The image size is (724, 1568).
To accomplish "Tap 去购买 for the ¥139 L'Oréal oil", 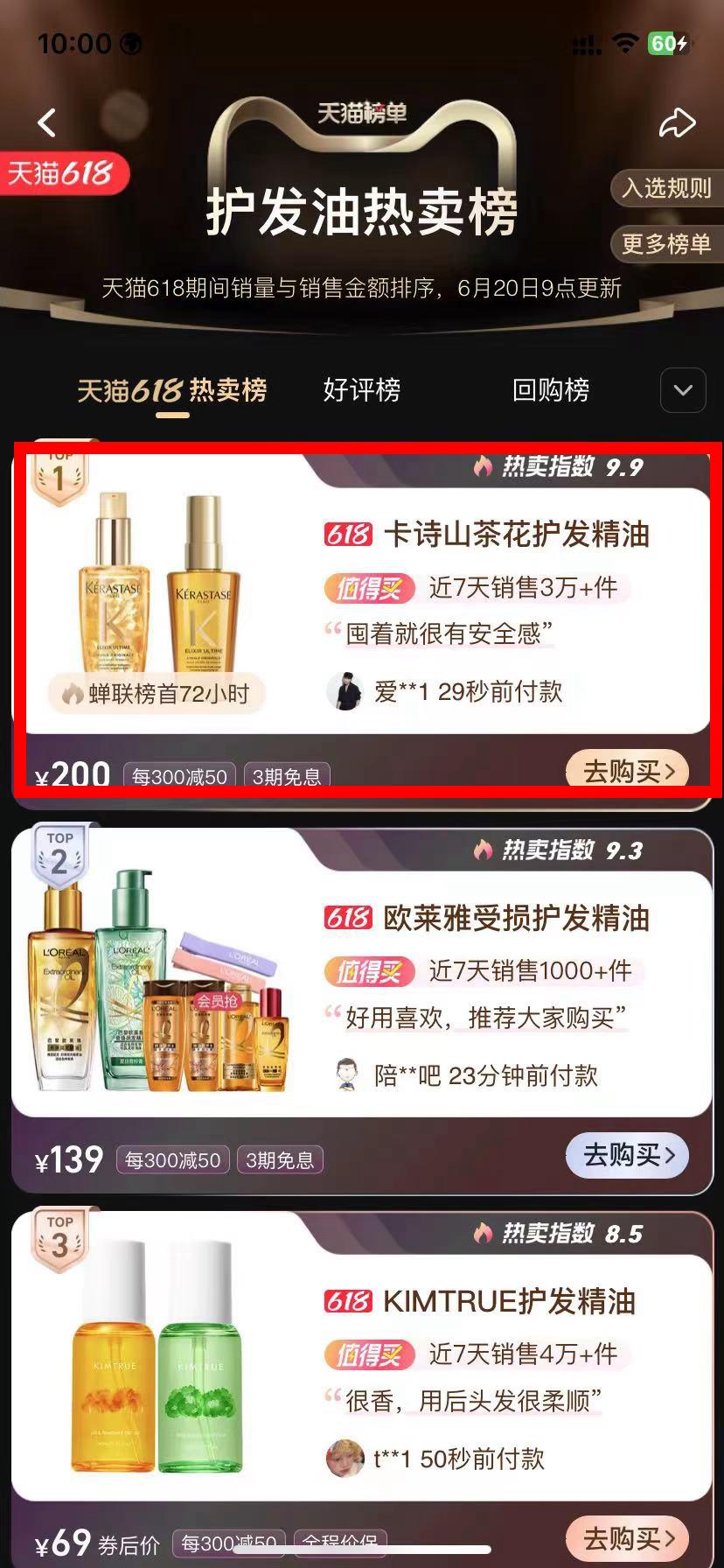I will pyautogui.click(x=627, y=1155).
